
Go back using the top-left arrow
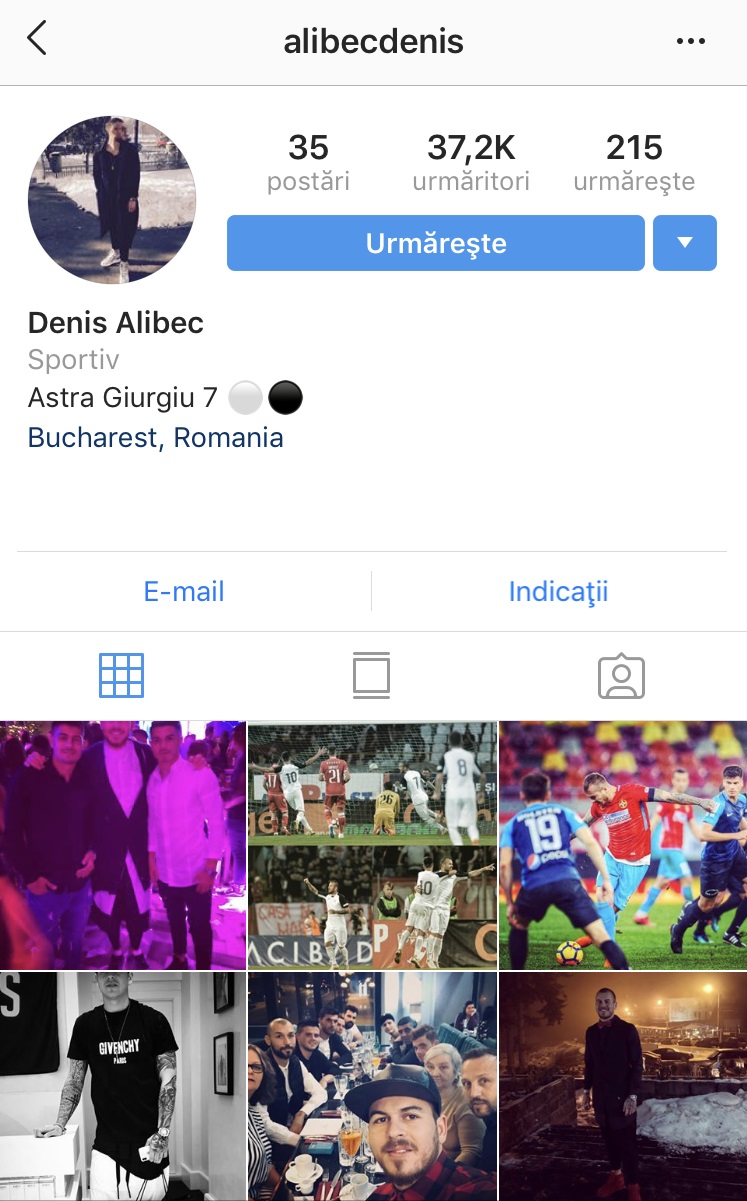tap(37, 40)
